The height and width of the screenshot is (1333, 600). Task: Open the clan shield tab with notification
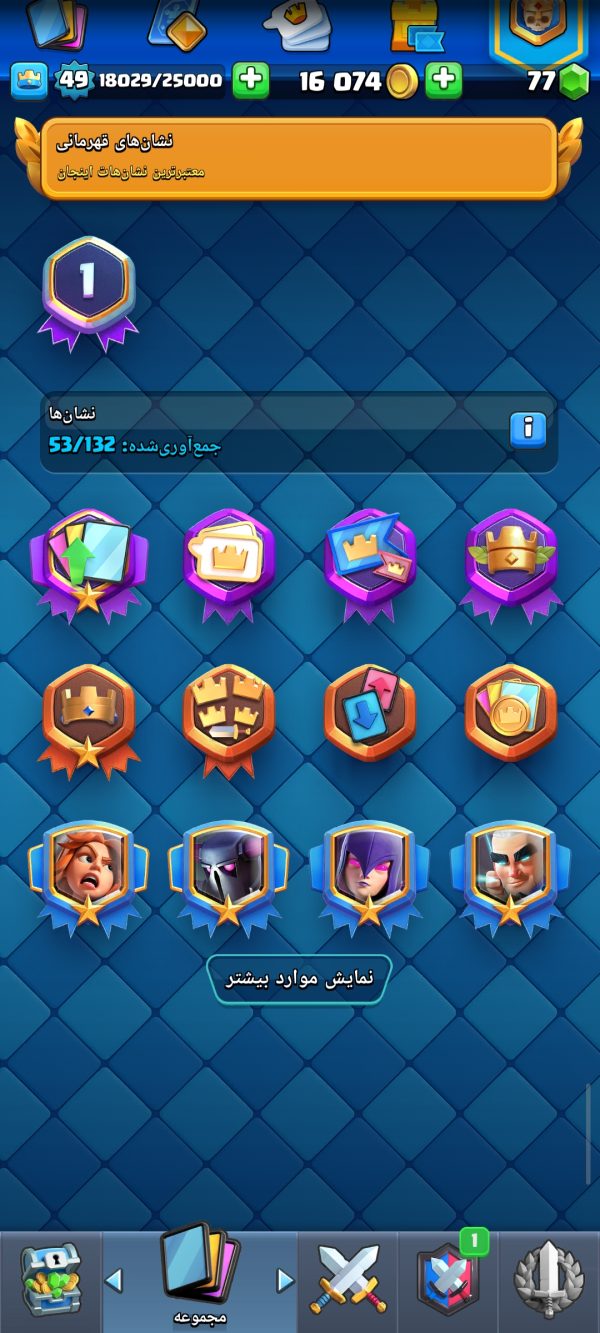pyautogui.click(x=448, y=1282)
